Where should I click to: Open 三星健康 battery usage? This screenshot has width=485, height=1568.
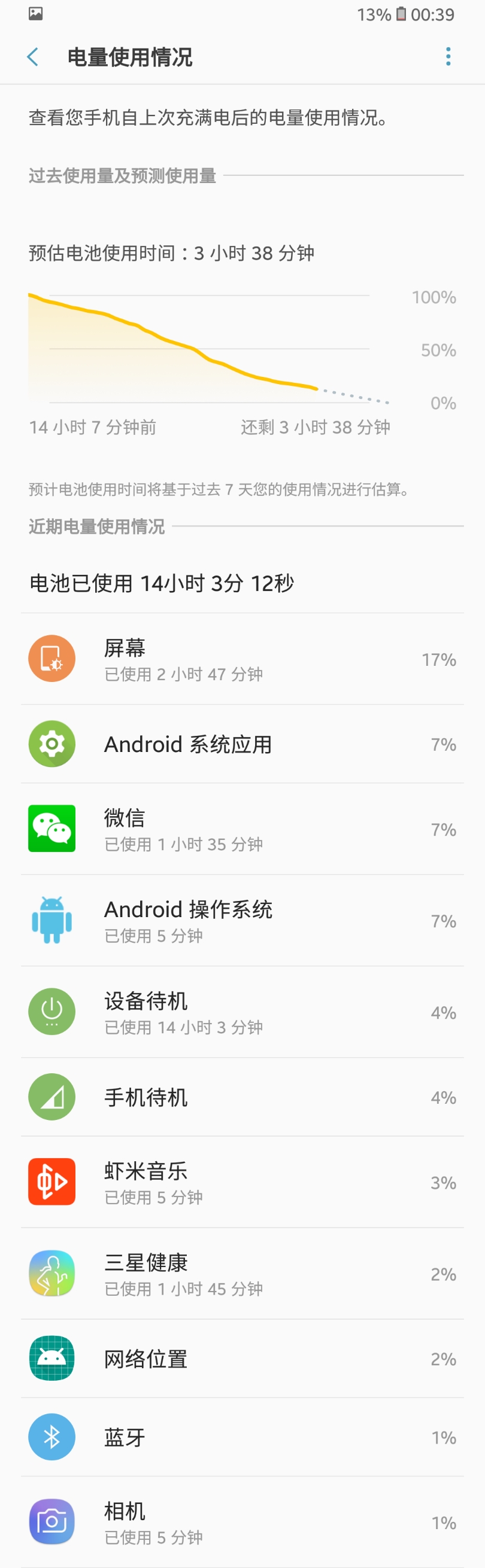242,1274
